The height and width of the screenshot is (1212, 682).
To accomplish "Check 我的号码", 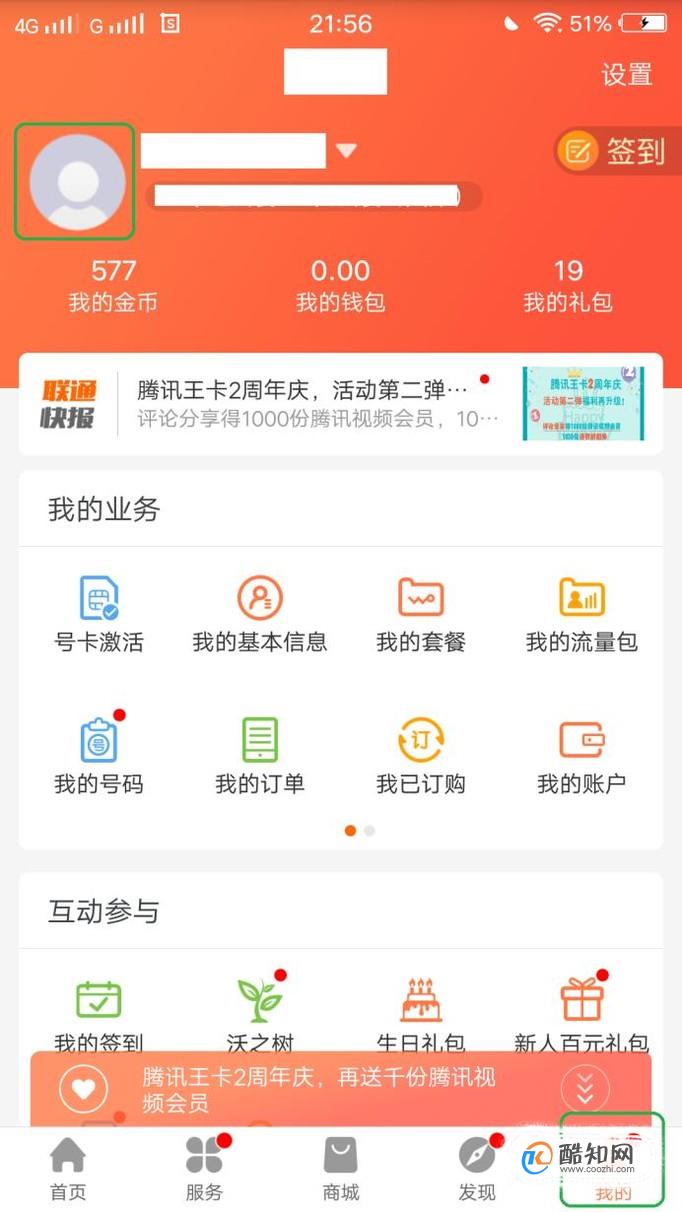I will point(99,755).
